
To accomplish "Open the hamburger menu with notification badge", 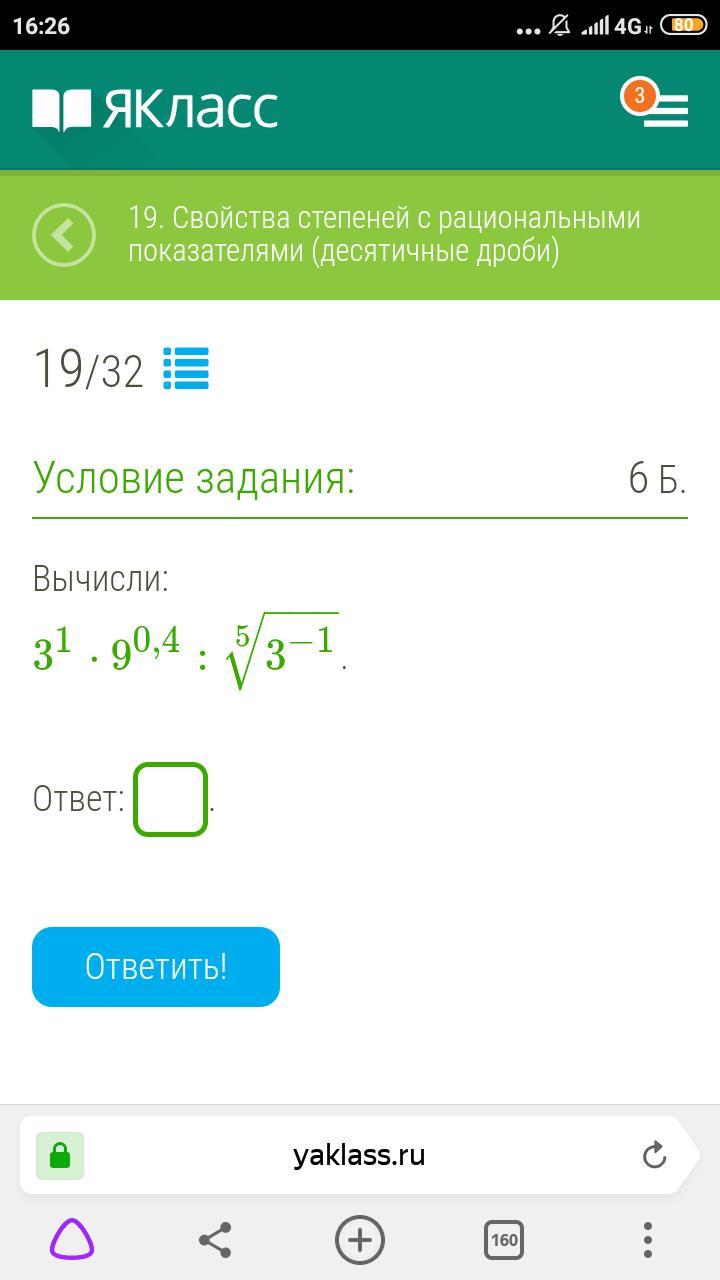I will click(664, 109).
